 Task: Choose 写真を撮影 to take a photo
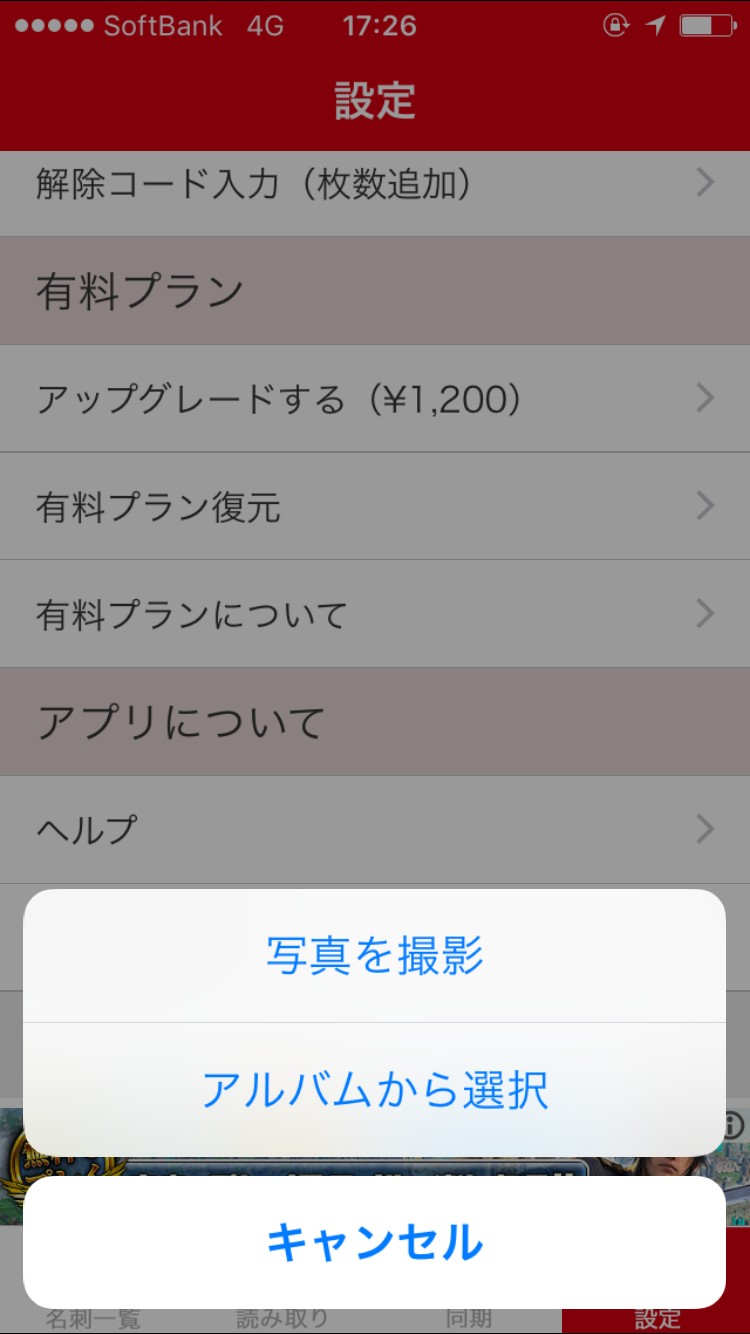[x=374, y=956]
